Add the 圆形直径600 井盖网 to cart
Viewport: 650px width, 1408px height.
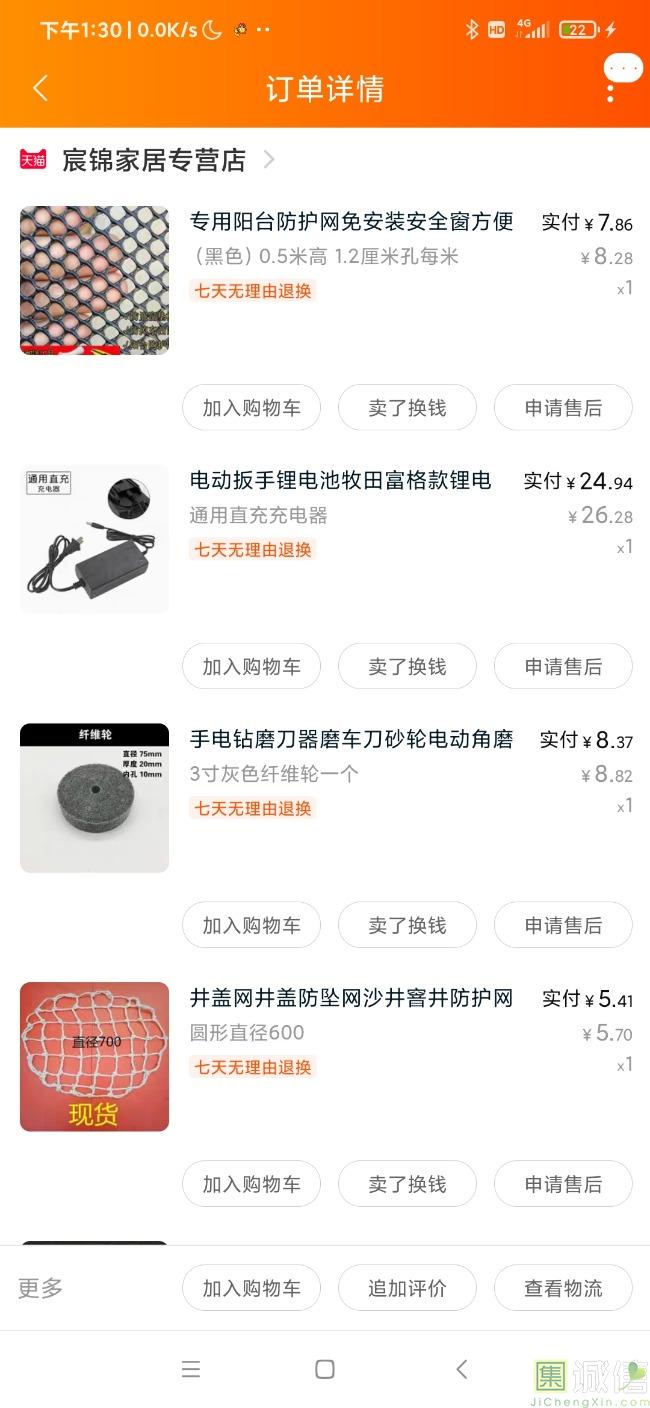click(251, 1184)
